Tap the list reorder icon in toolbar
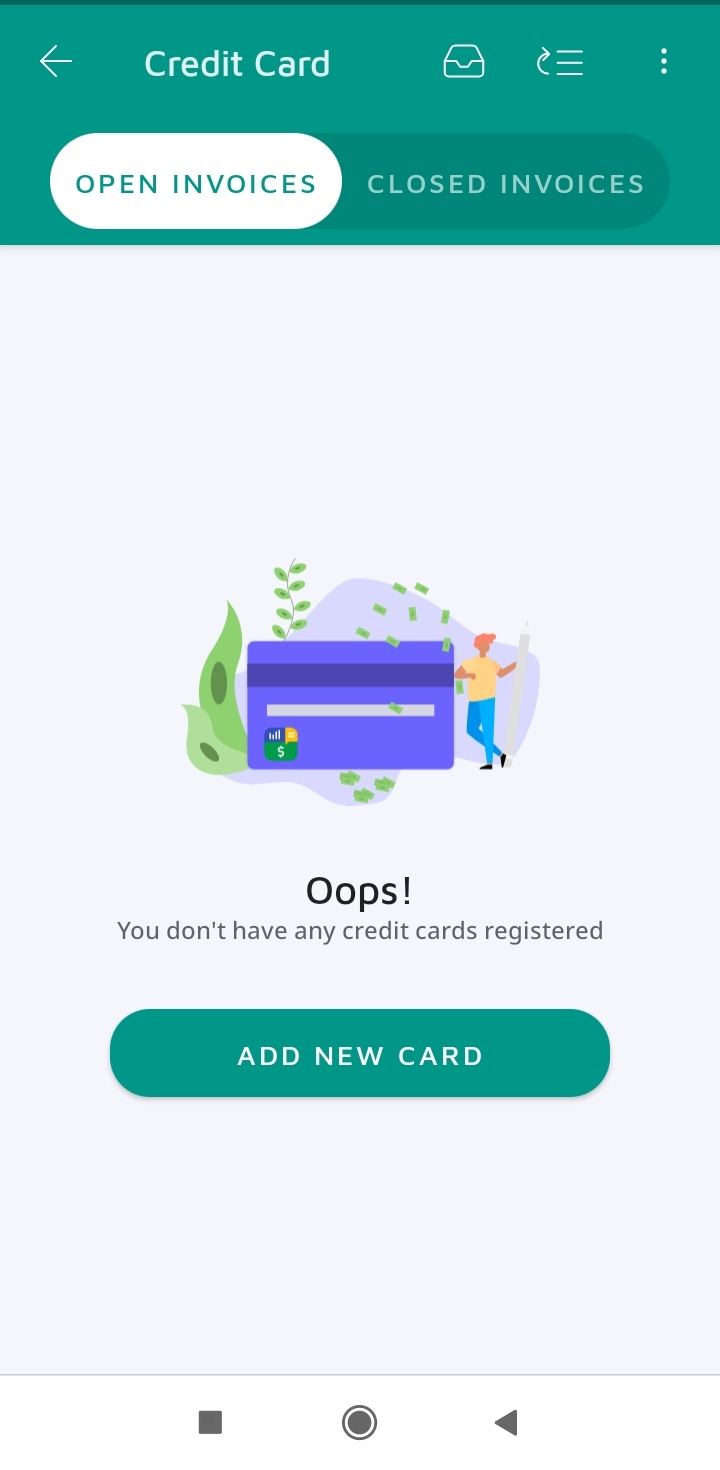Viewport: 720px width, 1470px height. tap(560, 62)
